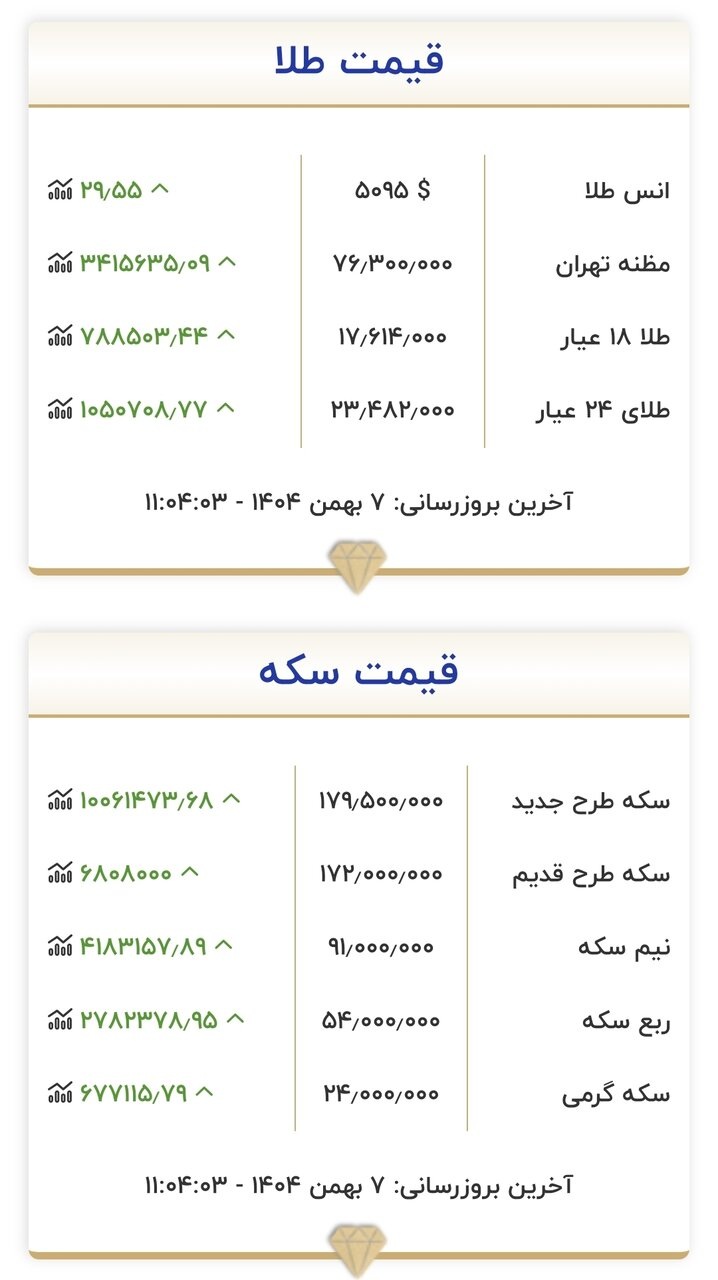Open the price chart for مظنه تهران
The image size is (718, 1280).
coord(60,263)
